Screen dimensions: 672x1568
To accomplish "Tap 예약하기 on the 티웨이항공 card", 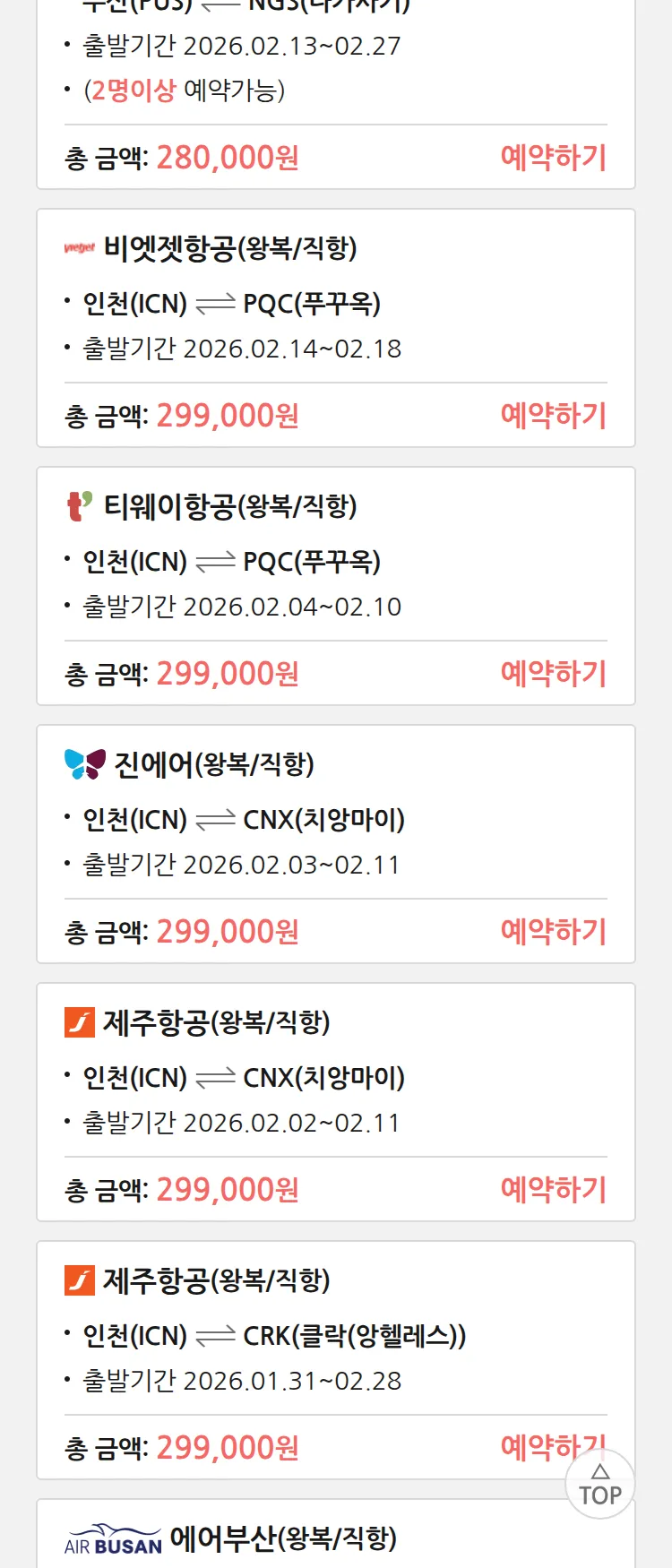I will (x=553, y=674).
